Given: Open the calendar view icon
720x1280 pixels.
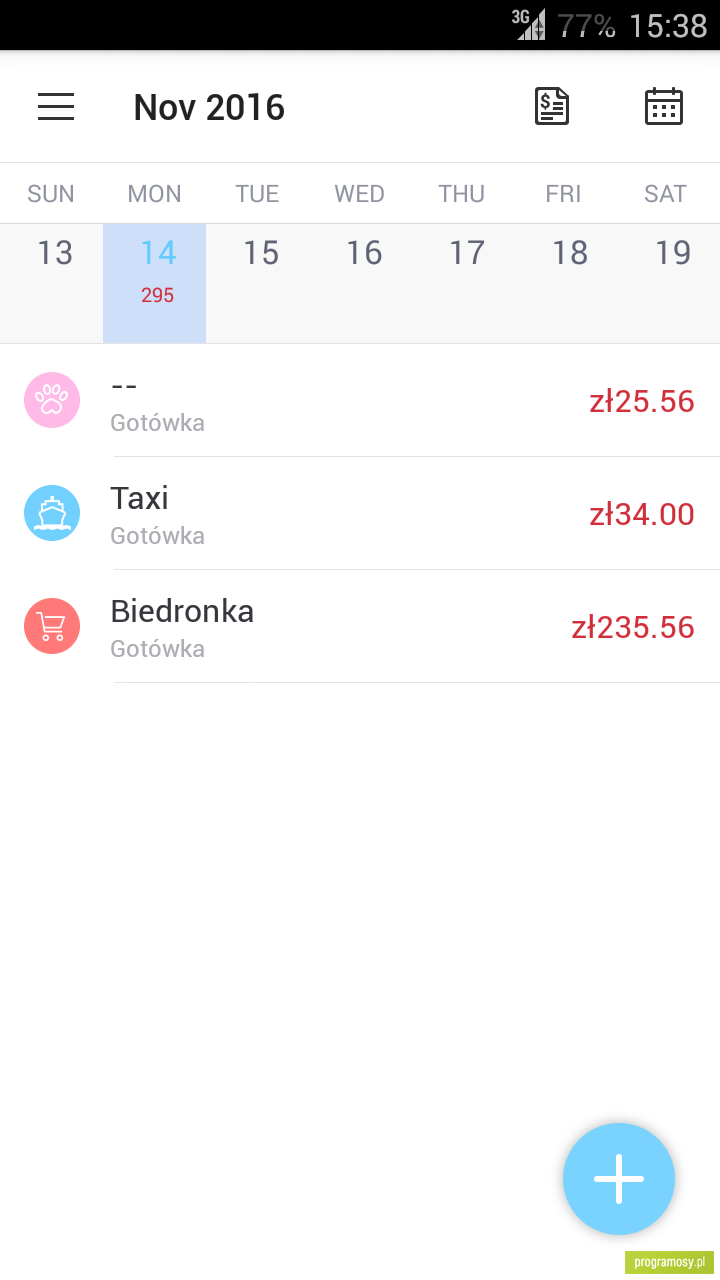Looking at the screenshot, I should pyautogui.click(x=664, y=106).
